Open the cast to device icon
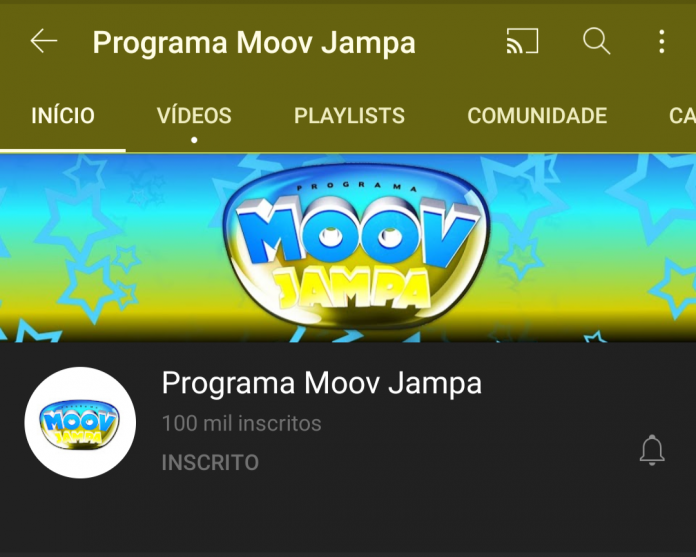696x557 pixels. pos(522,42)
